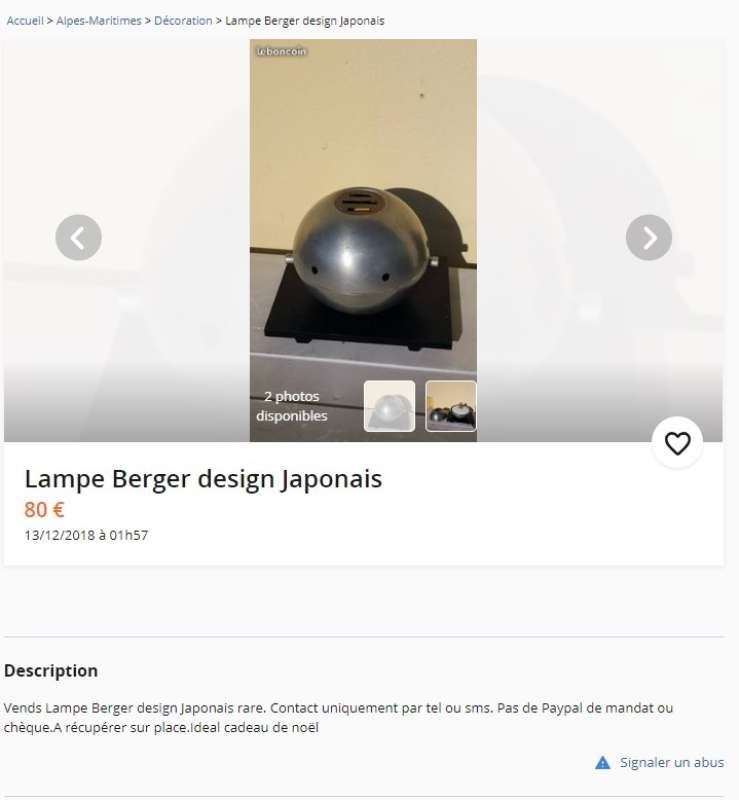Go to the previous photo
Image resolution: width=739 pixels, height=800 pixels.
78,238
